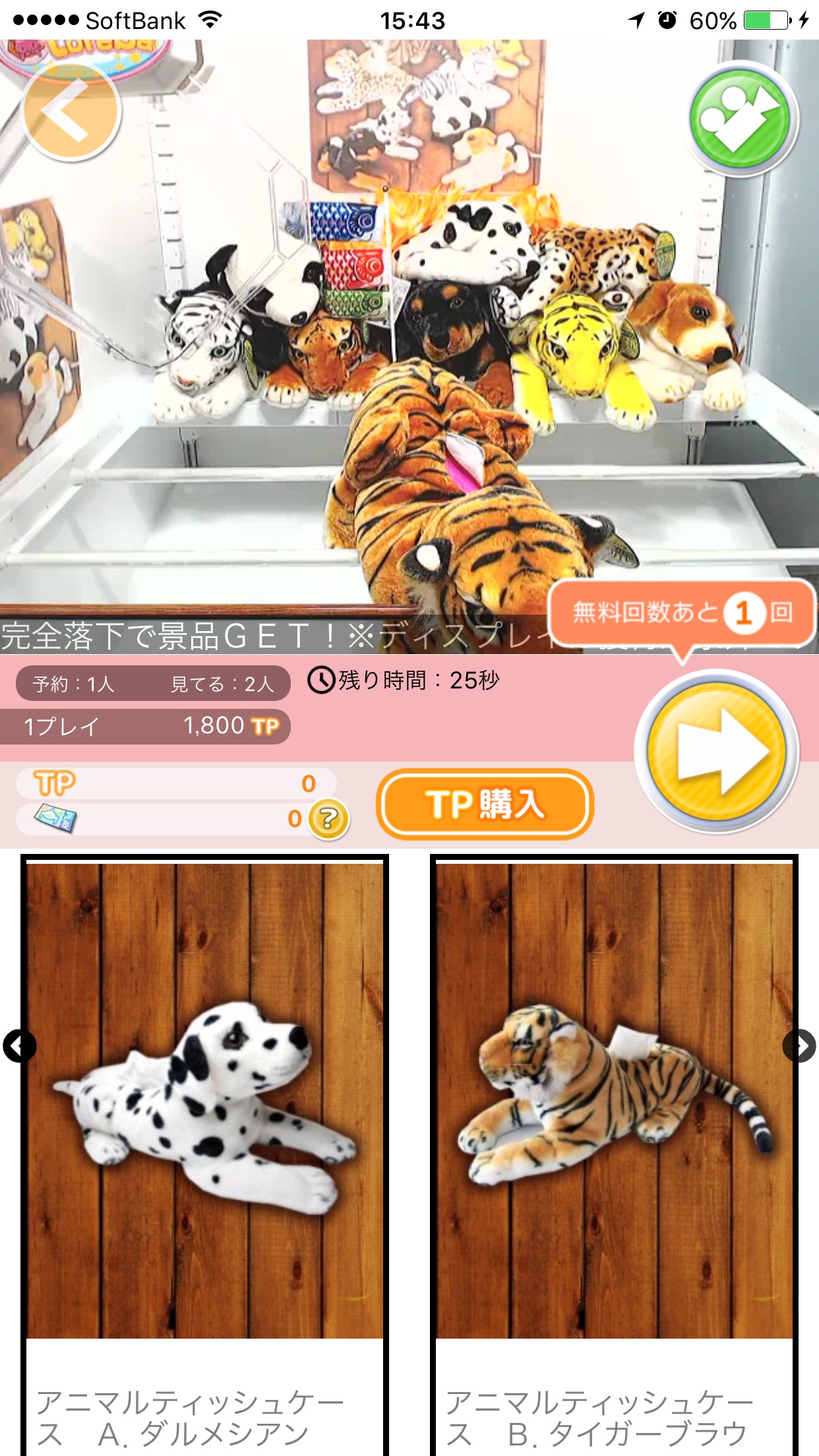Open the A. ダルメシアン prize card
819x1456 pixels.
click(x=204, y=1155)
